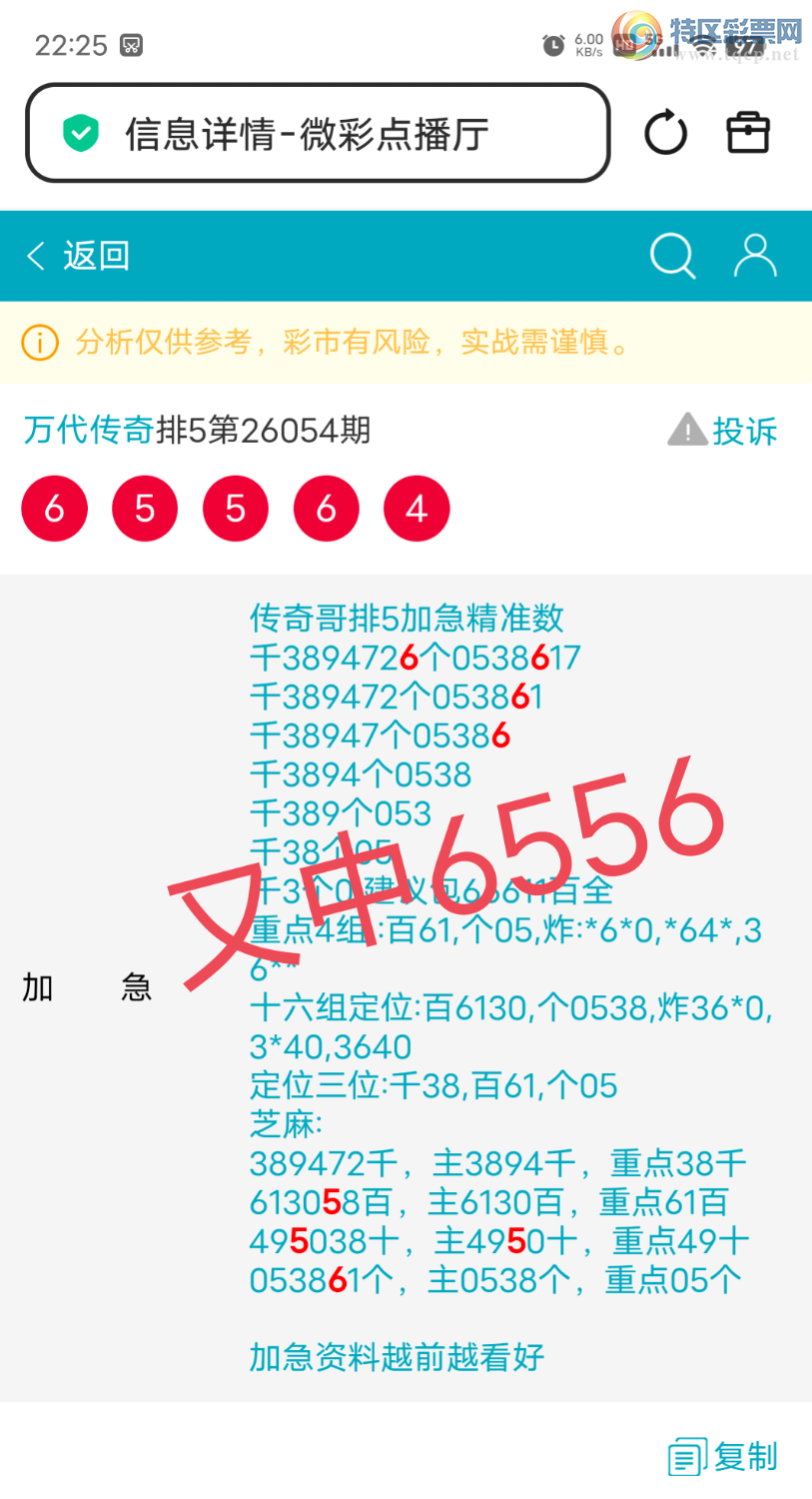Tap the green shield icon in the address bar
The width and height of the screenshot is (812, 1499).
coord(79,131)
